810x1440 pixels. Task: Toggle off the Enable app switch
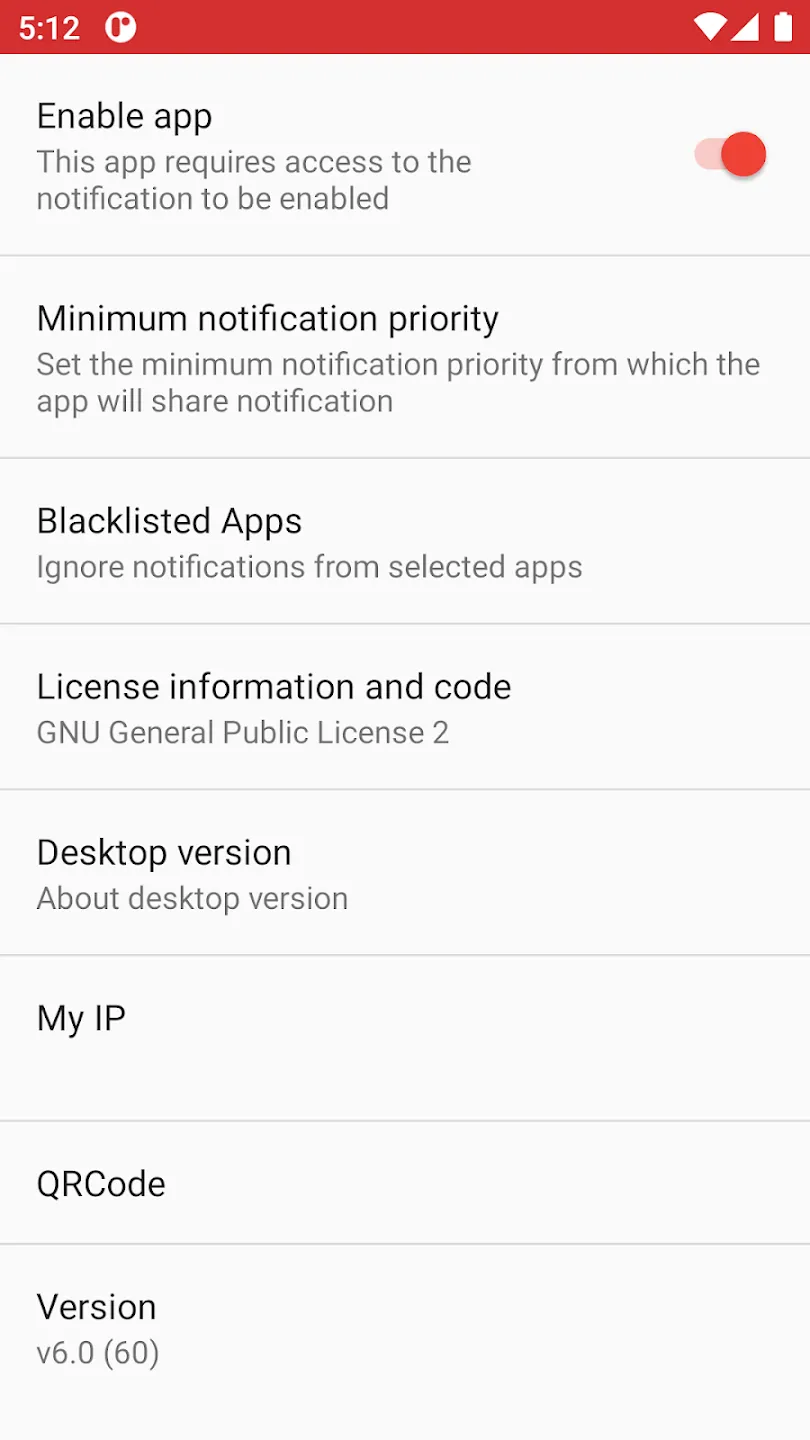(x=730, y=155)
